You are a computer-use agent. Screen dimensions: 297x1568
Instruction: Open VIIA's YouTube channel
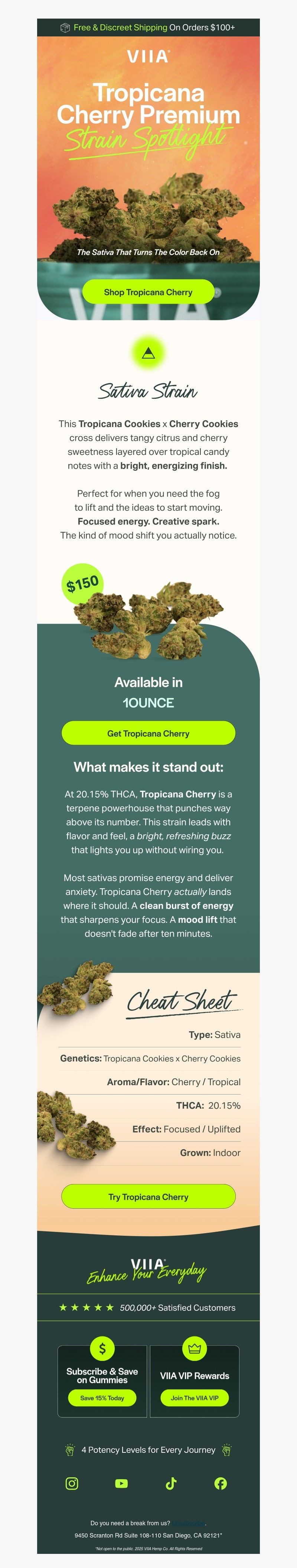pos(122,1483)
